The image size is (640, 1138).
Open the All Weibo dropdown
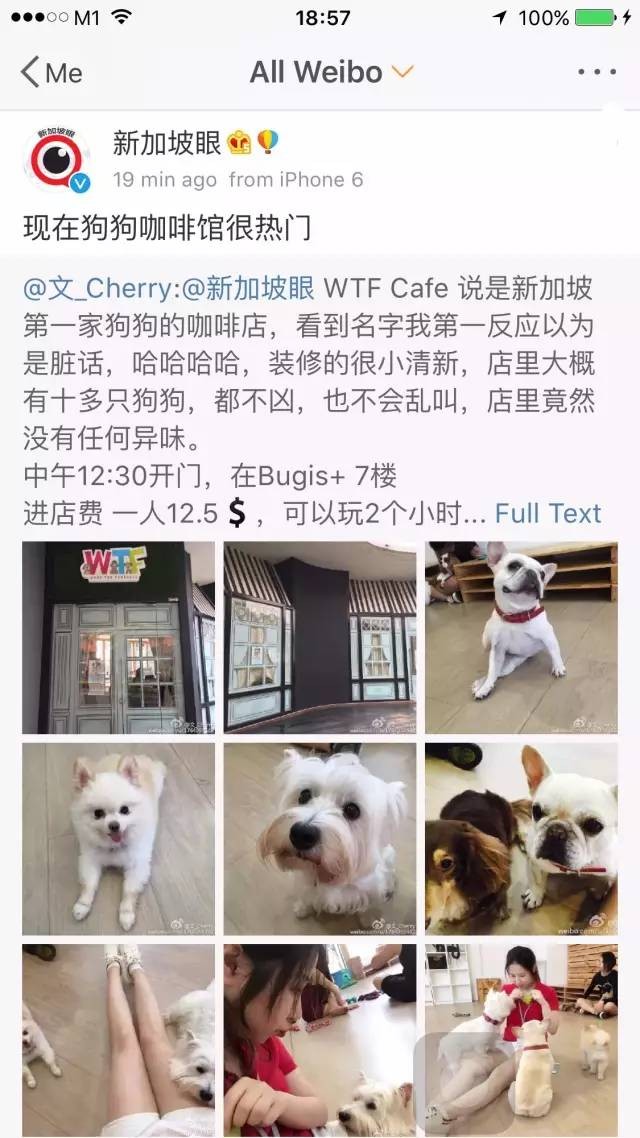pos(331,73)
